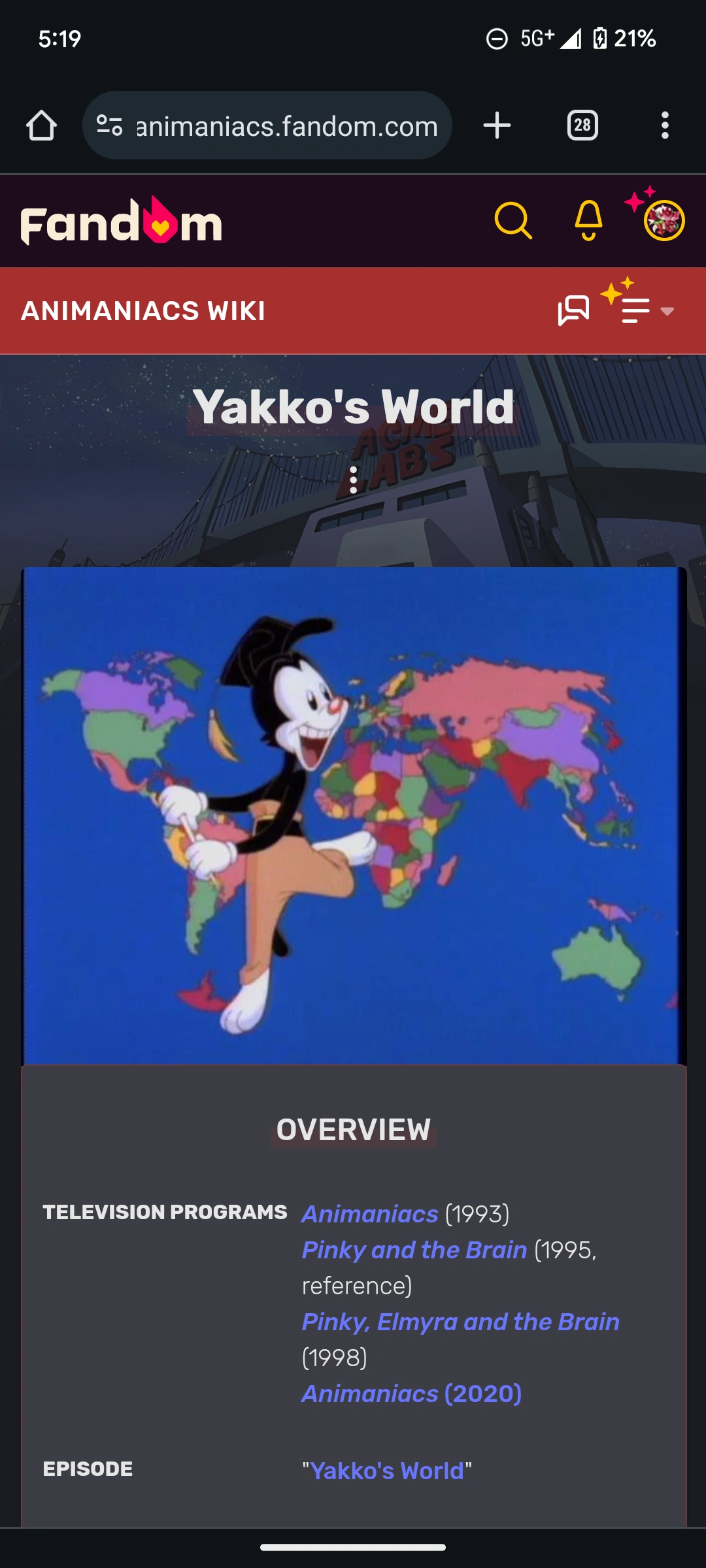Open the wiki discussions icon

pyautogui.click(x=573, y=310)
